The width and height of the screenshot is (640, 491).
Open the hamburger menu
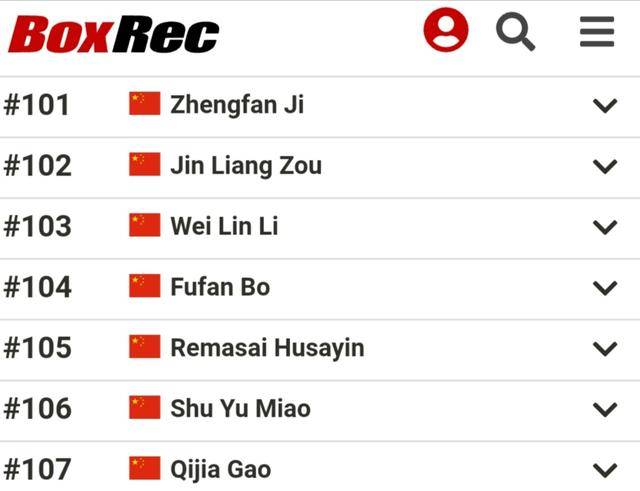[x=597, y=31]
